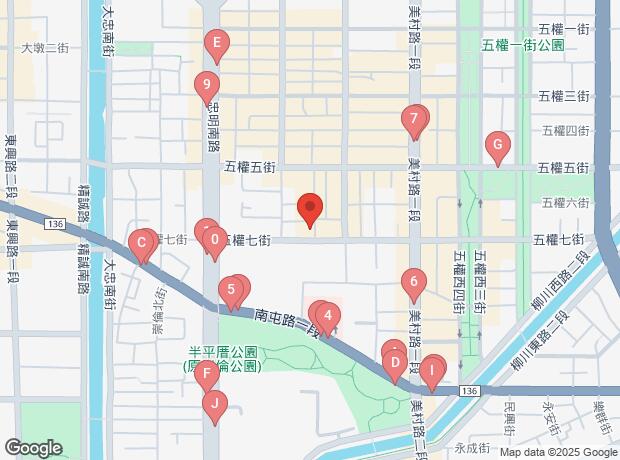The height and width of the screenshot is (460, 620).
Task: Tap map marker G
Action: click(x=497, y=146)
